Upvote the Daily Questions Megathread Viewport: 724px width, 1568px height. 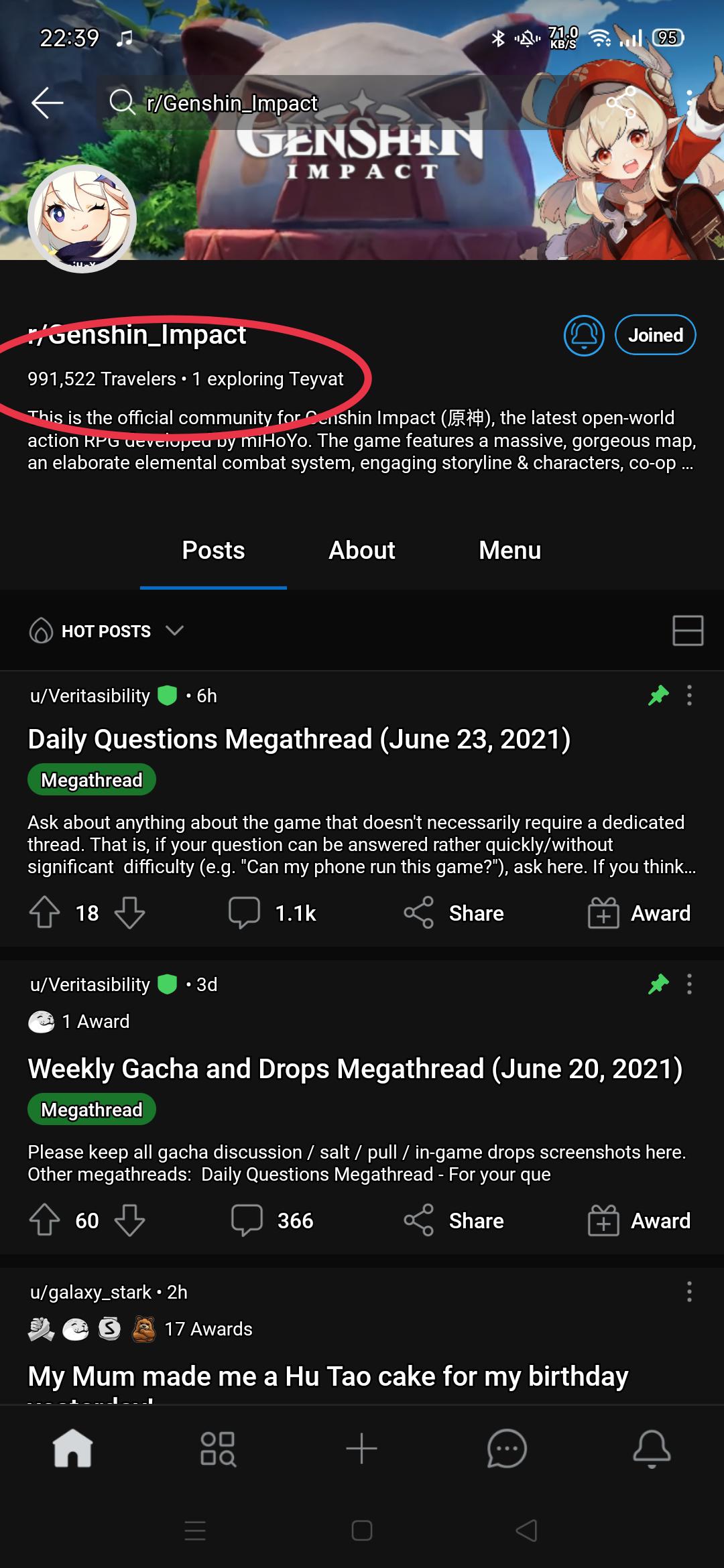[x=45, y=913]
